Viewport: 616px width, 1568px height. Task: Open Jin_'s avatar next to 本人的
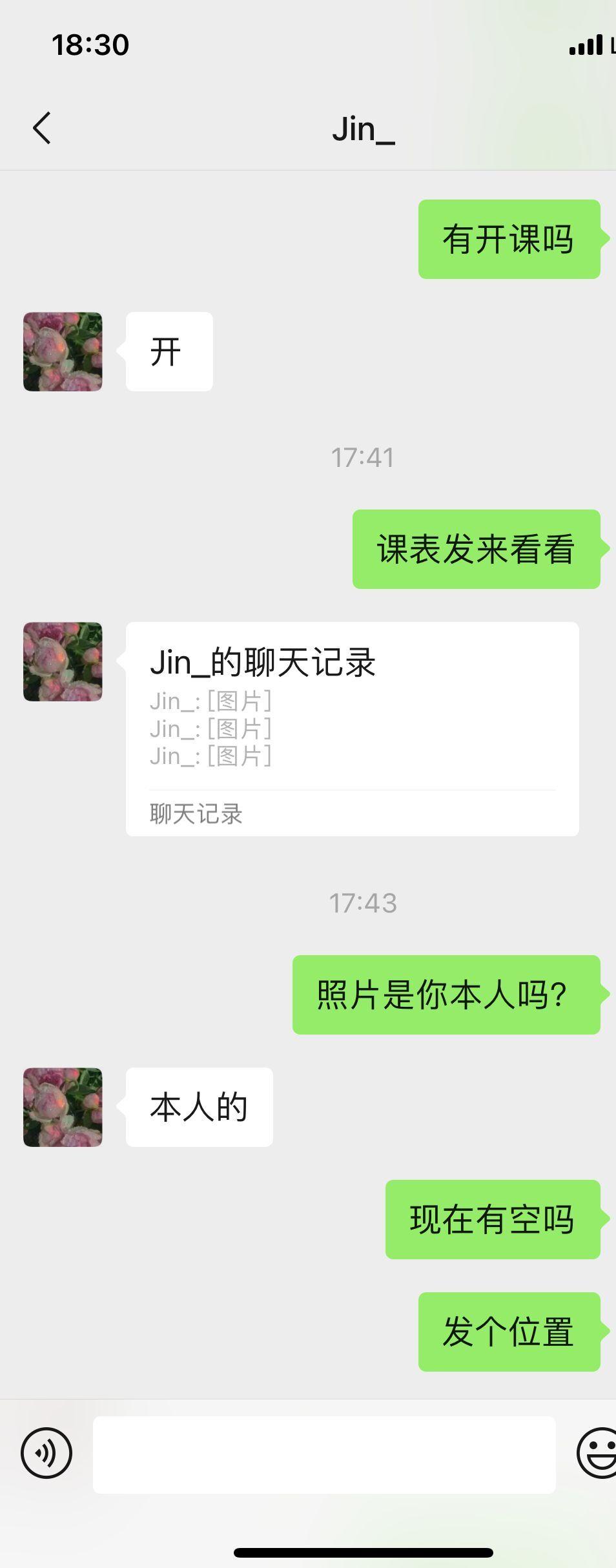63,1107
